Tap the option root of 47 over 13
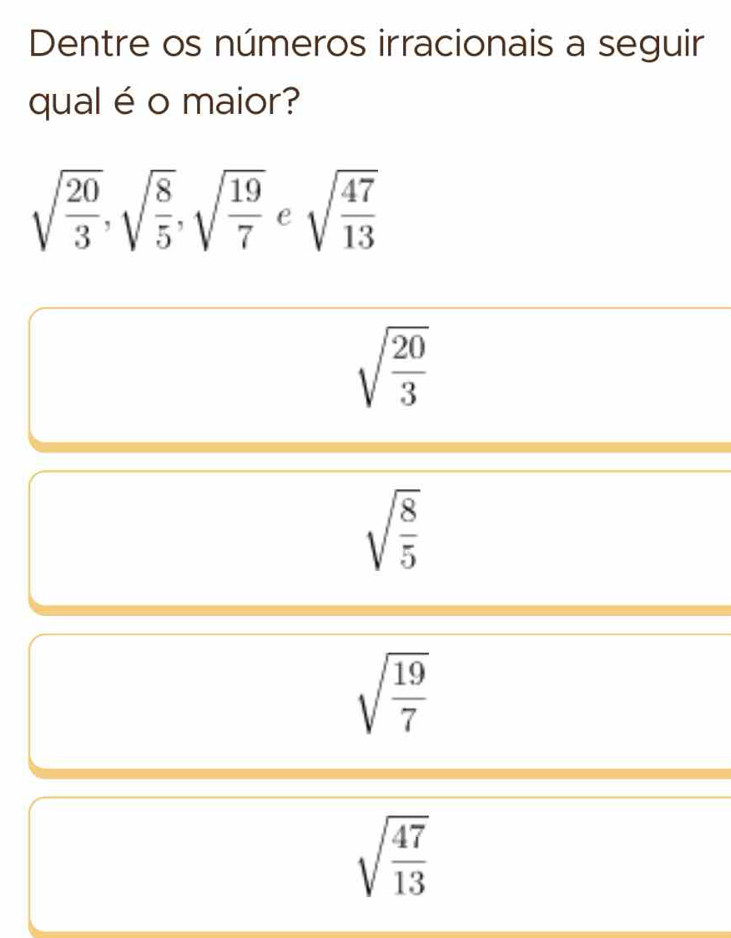 point(392,864)
